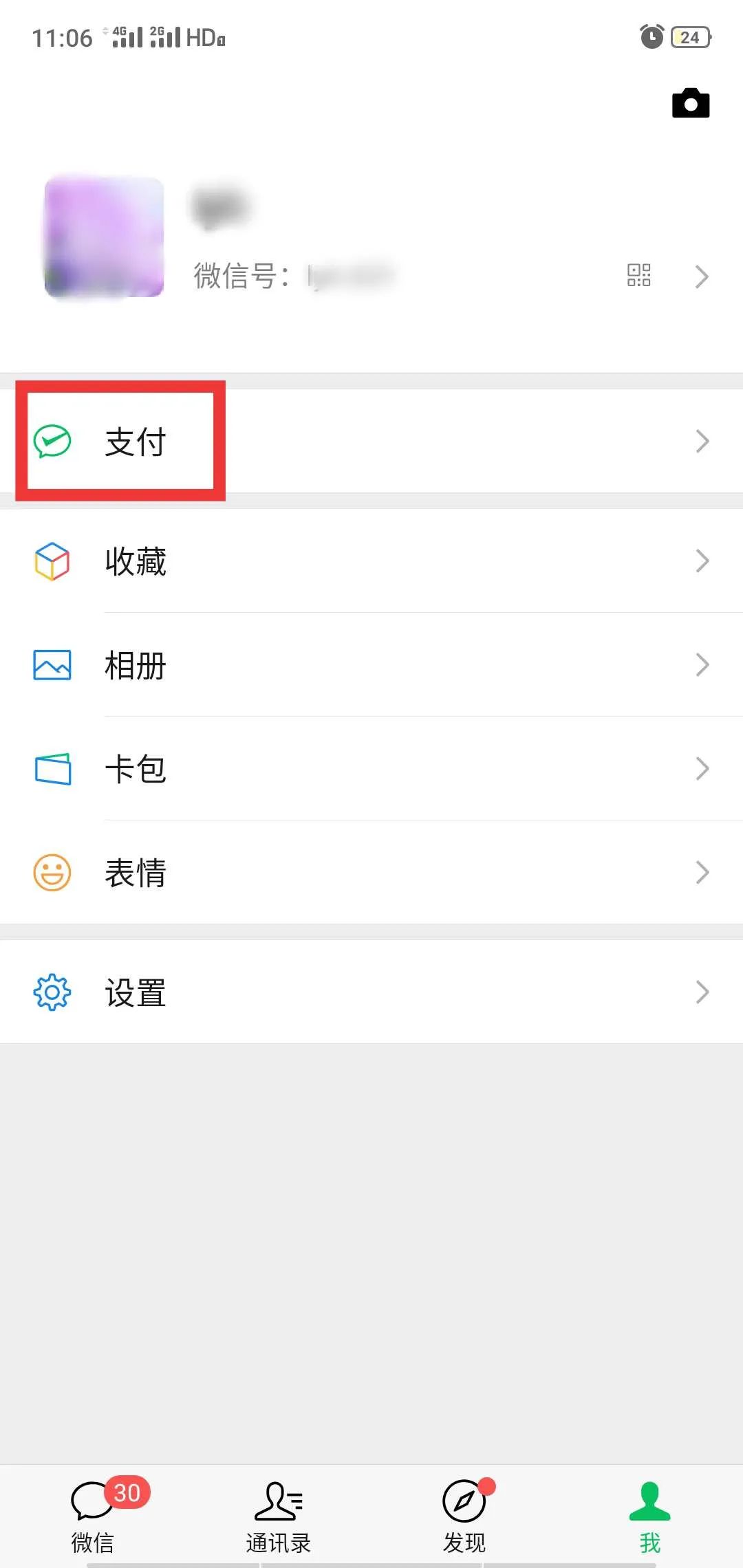The width and height of the screenshot is (743, 1568).
Task: Open the profile avatar picture
Action: point(104,237)
